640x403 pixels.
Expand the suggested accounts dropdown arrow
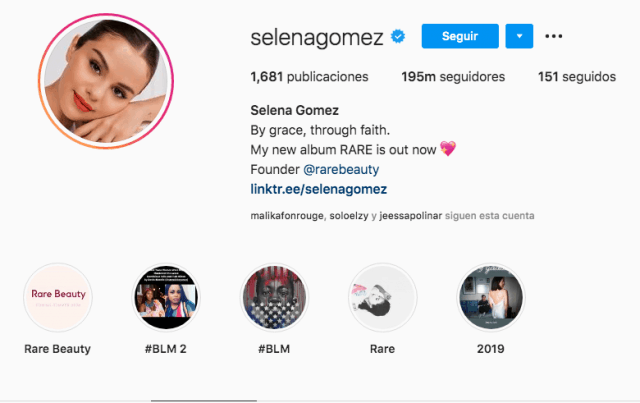(x=519, y=37)
